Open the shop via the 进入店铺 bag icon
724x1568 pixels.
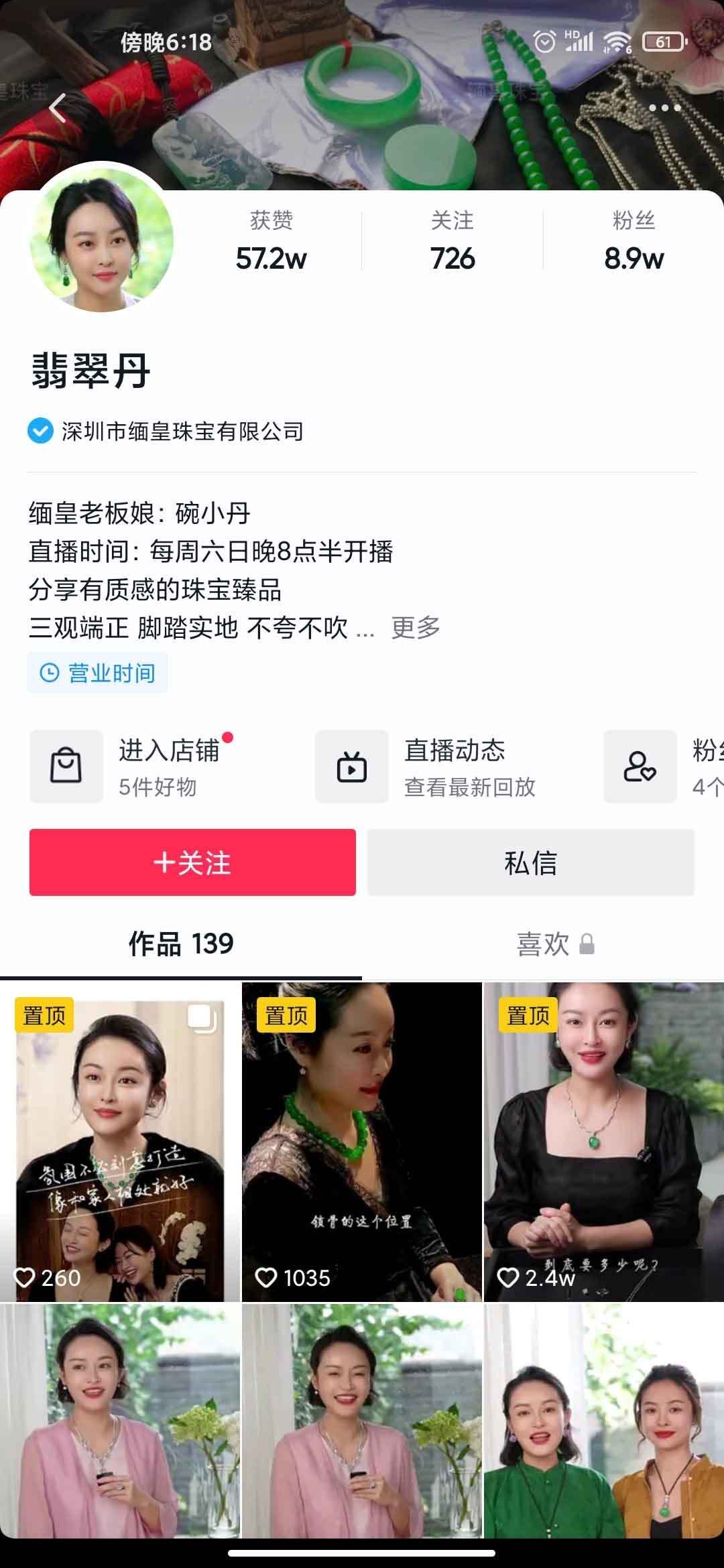(x=66, y=767)
